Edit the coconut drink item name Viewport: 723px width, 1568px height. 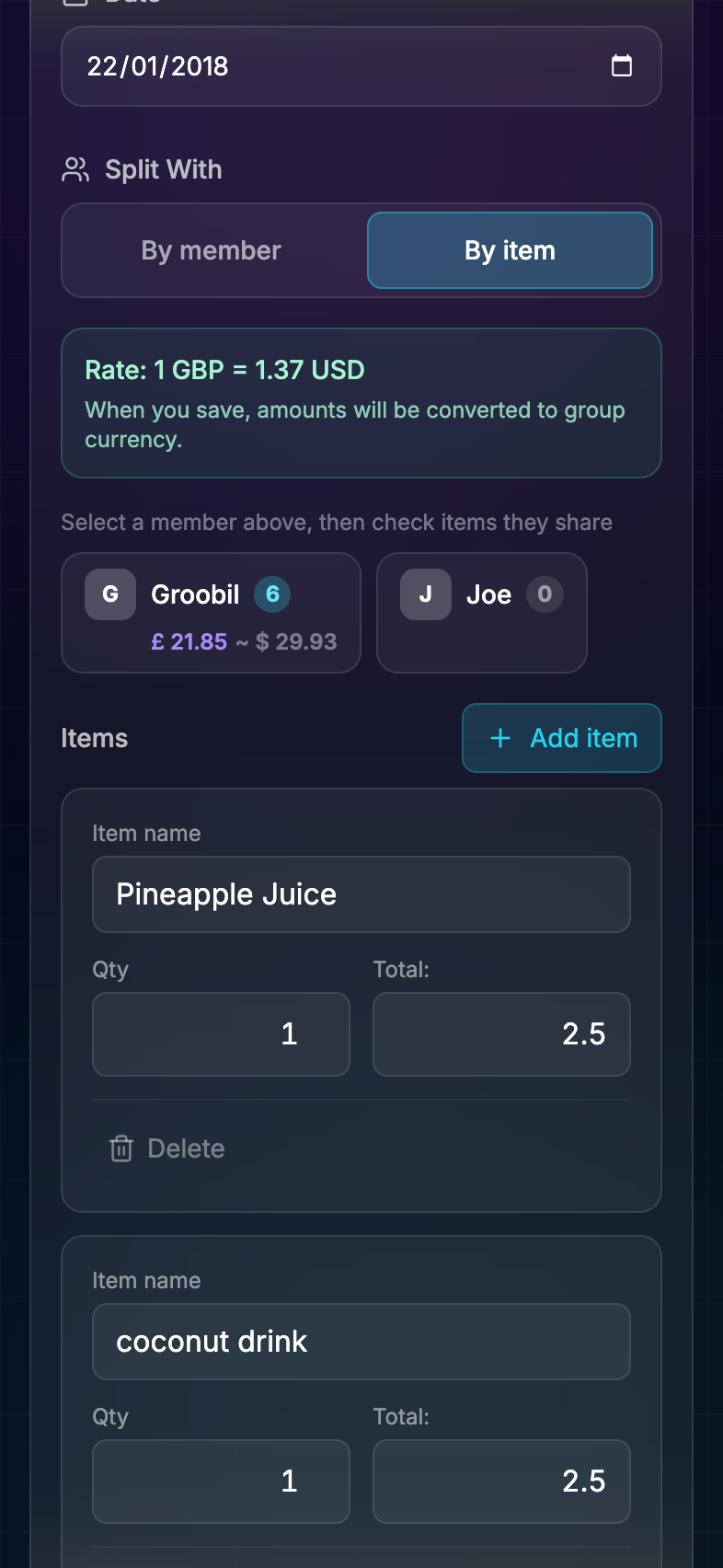point(361,1342)
